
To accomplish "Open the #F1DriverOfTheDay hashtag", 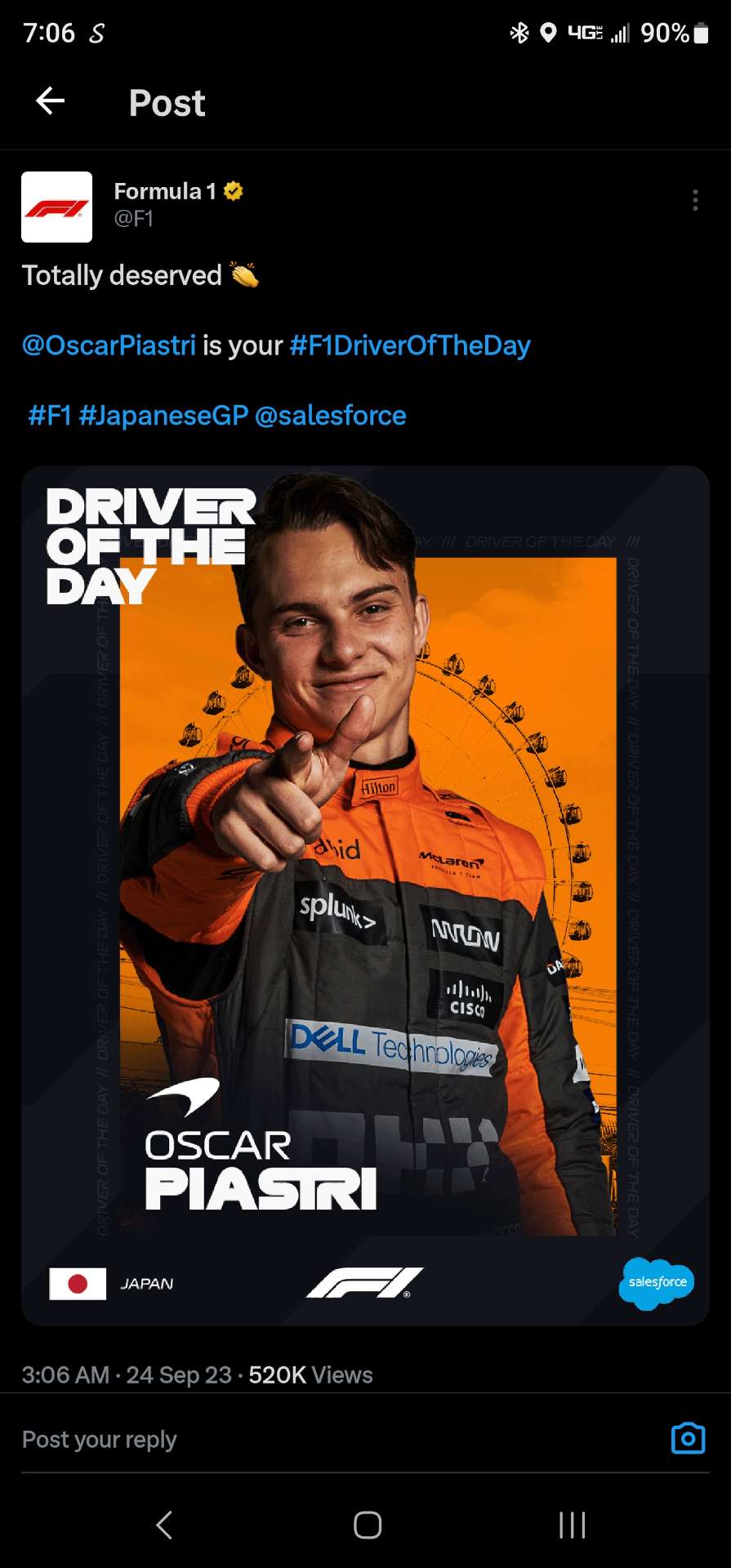I will click(410, 345).
